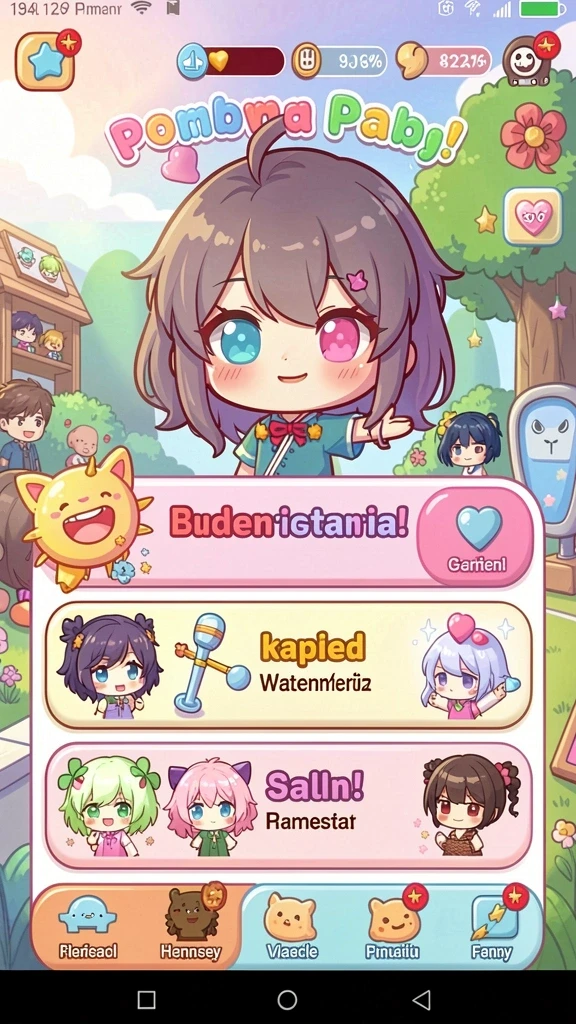Screen dimensions: 576x1024
Task: Switch to the Fleriacol tab
Action: pyautogui.click(x=88, y=927)
